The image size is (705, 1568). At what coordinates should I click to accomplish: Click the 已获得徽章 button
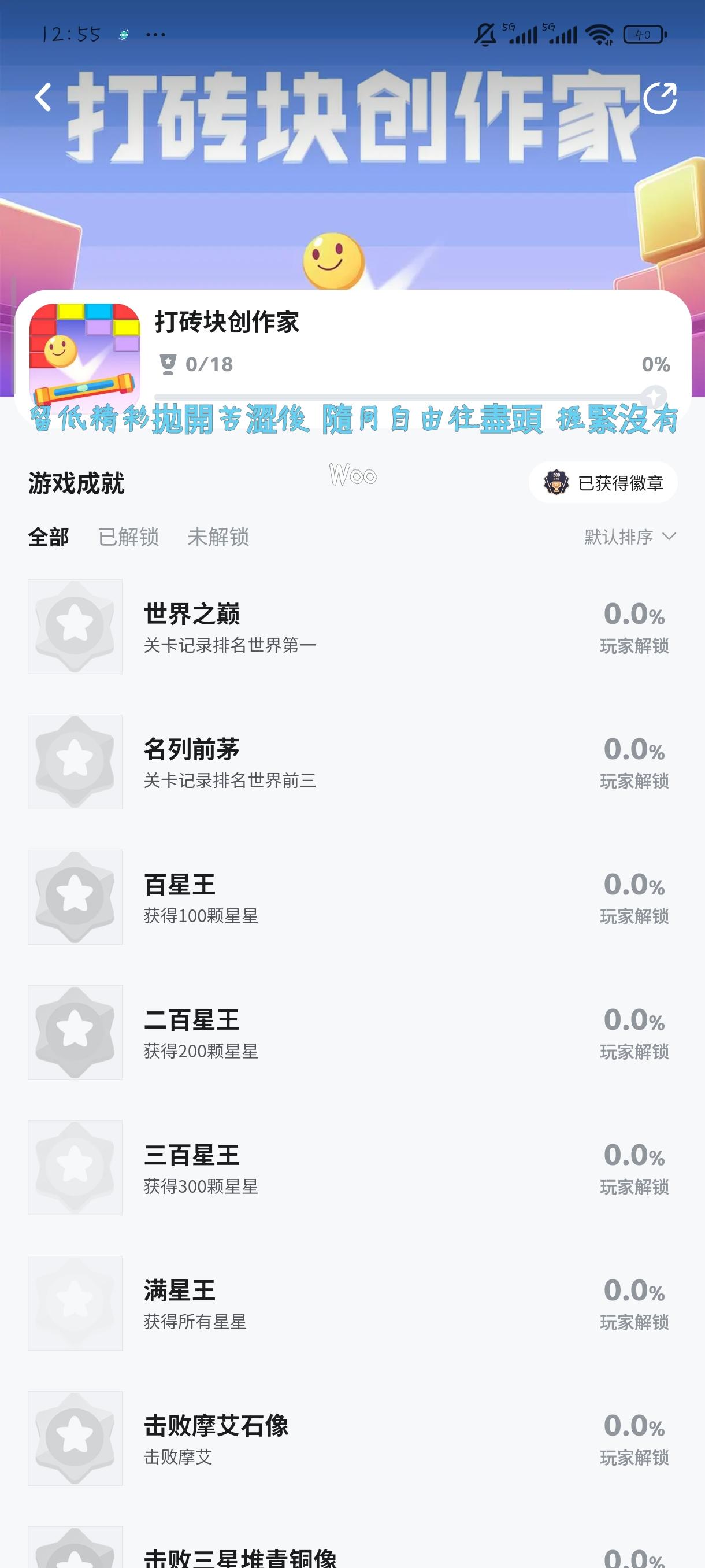point(603,482)
